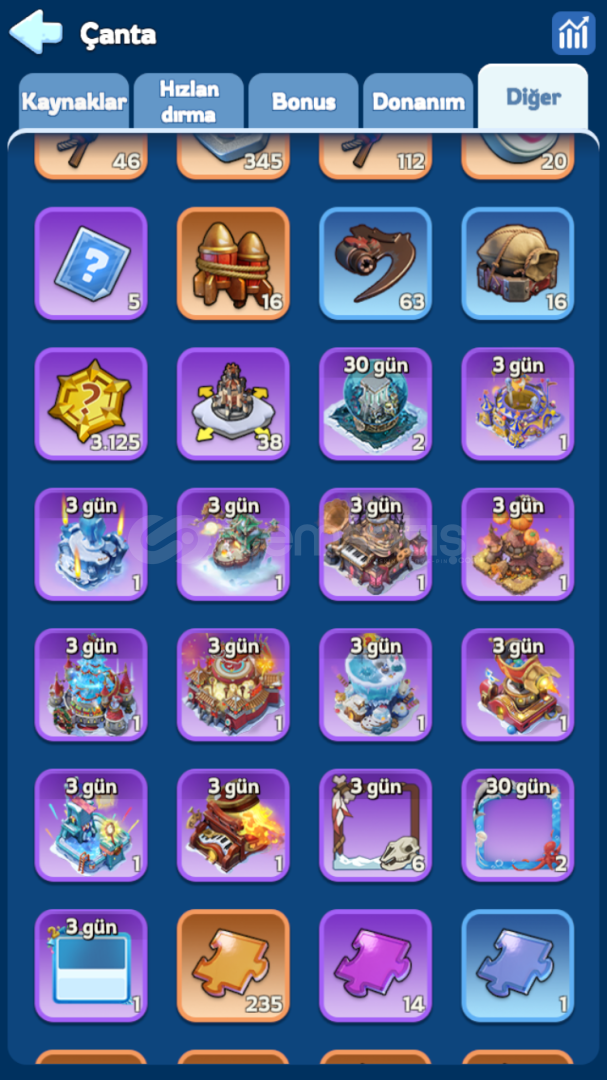Choose the hook weapon item with 63
The height and width of the screenshot is (1080, 607).
pos(375,264)
